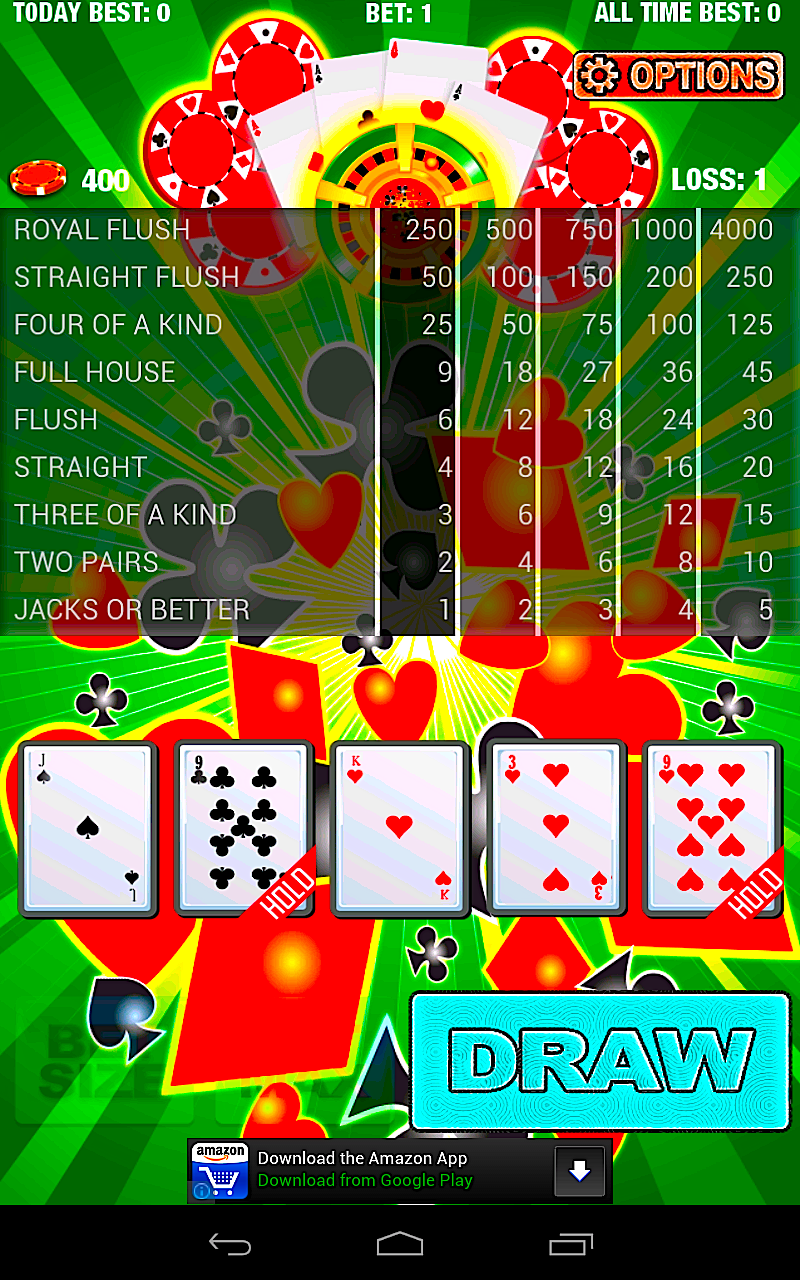Screen dimensions: 800x1280
Task: Hold the 3 of hearts card
Action: pyautogui.click(x=555, y=828)
